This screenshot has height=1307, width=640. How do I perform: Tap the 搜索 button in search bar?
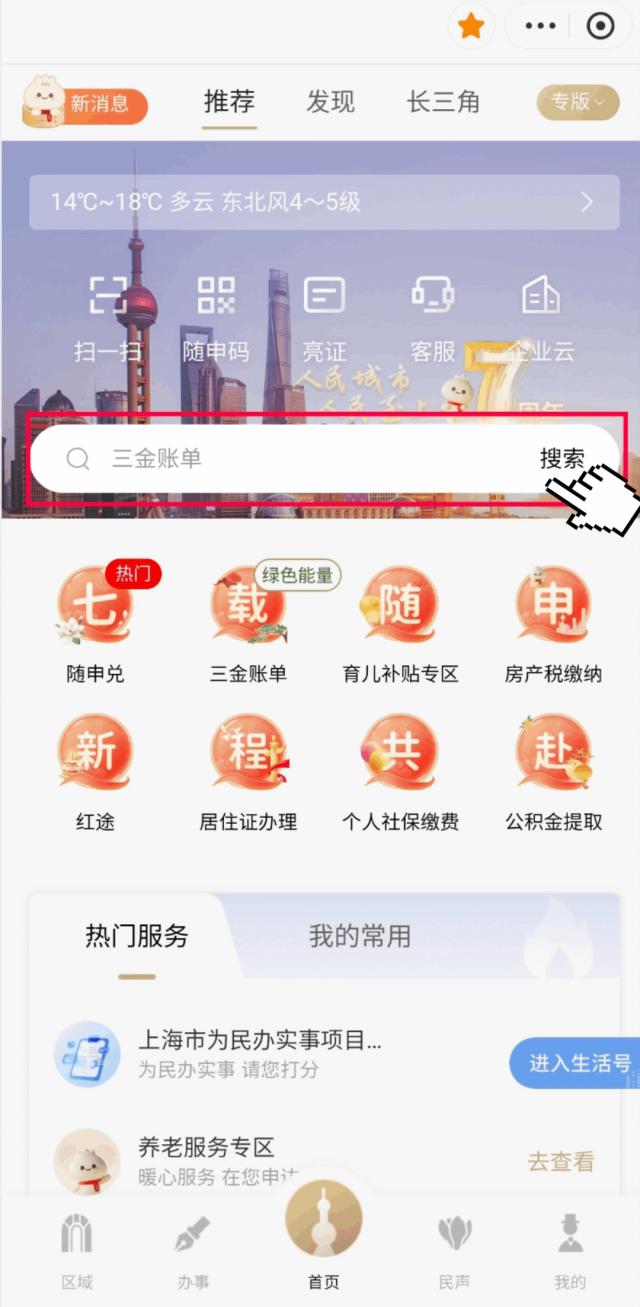[562, 459]
